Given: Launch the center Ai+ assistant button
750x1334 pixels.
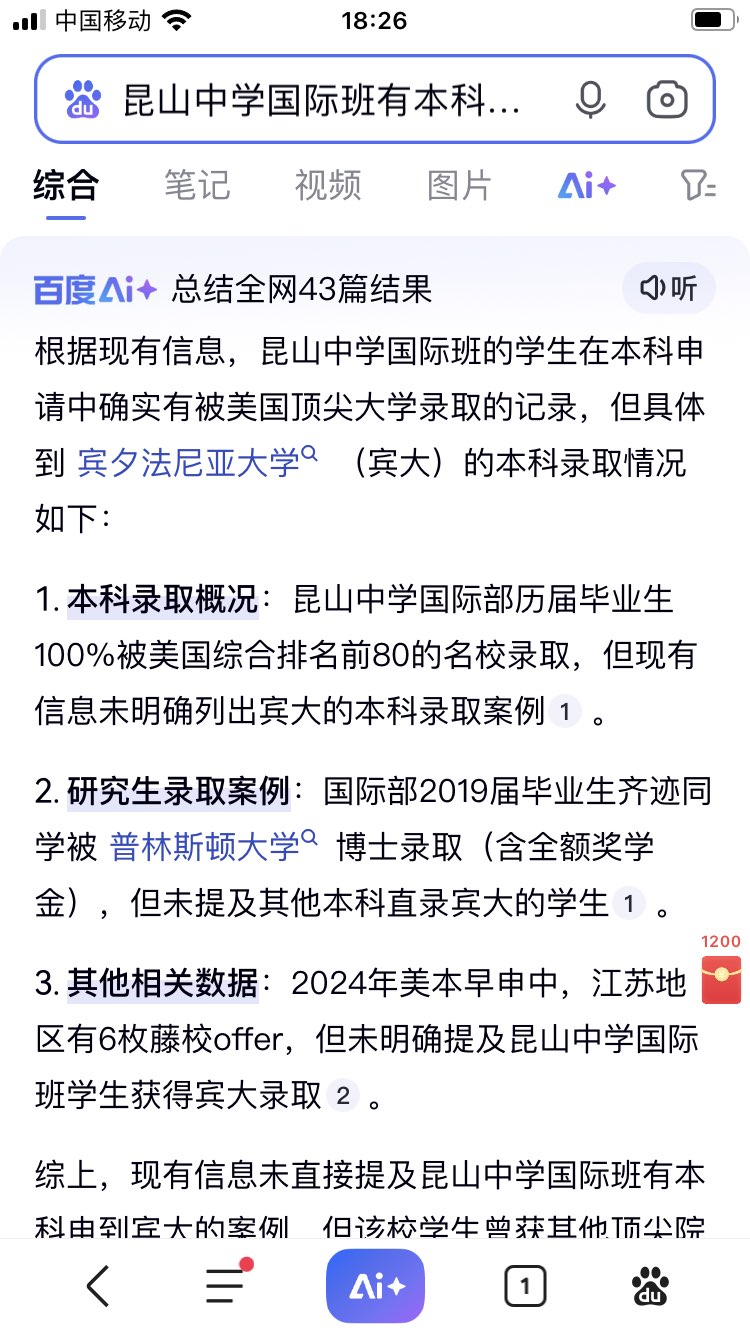Looking at the screenshot, I should pos(375,1286).
